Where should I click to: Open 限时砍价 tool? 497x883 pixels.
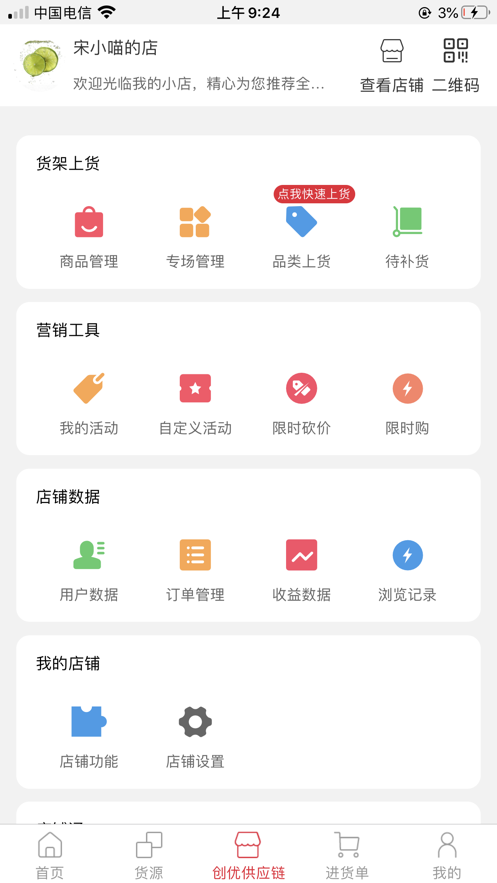[302, 404]
